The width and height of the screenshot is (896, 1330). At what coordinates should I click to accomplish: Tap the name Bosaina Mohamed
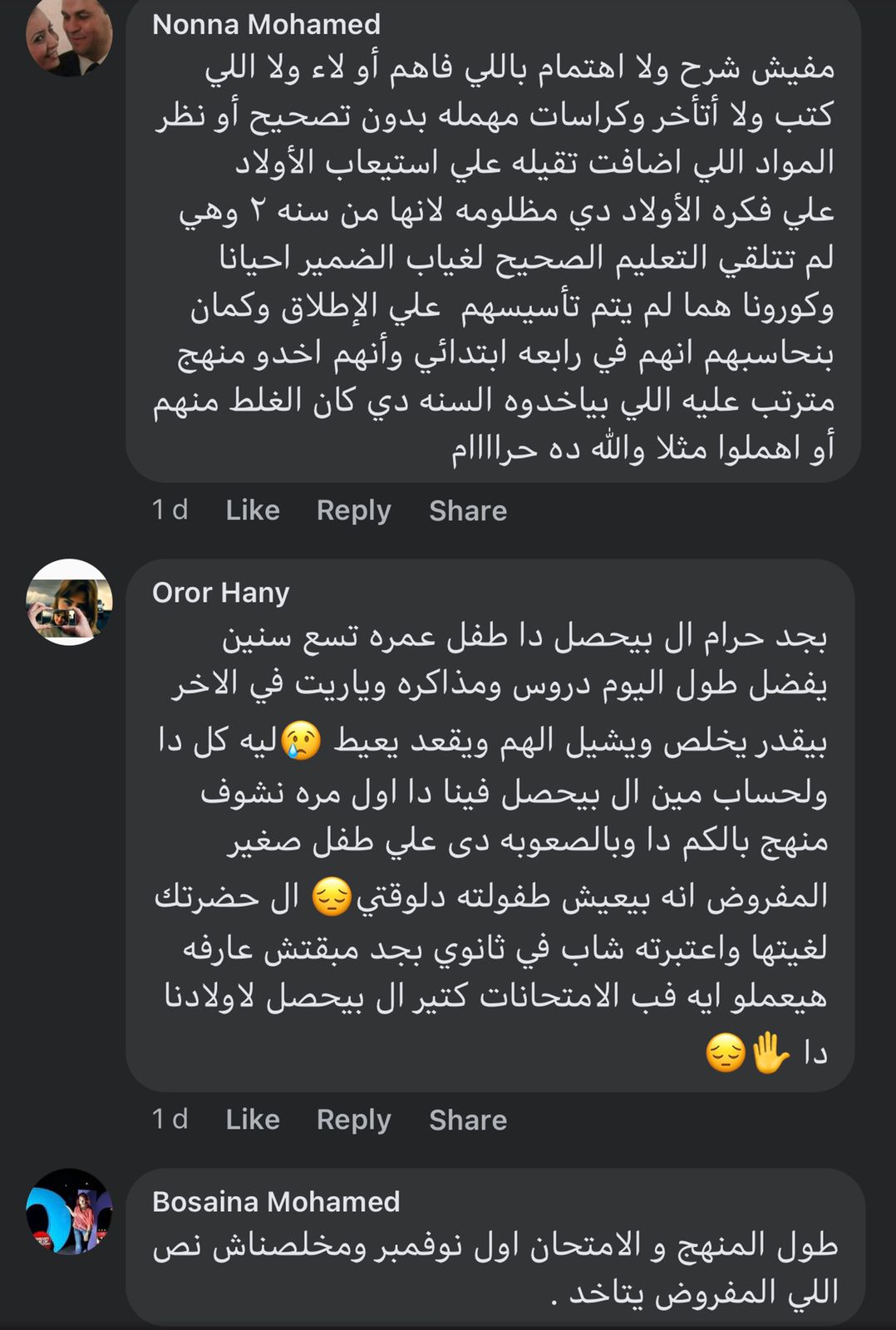point(276,1201)
